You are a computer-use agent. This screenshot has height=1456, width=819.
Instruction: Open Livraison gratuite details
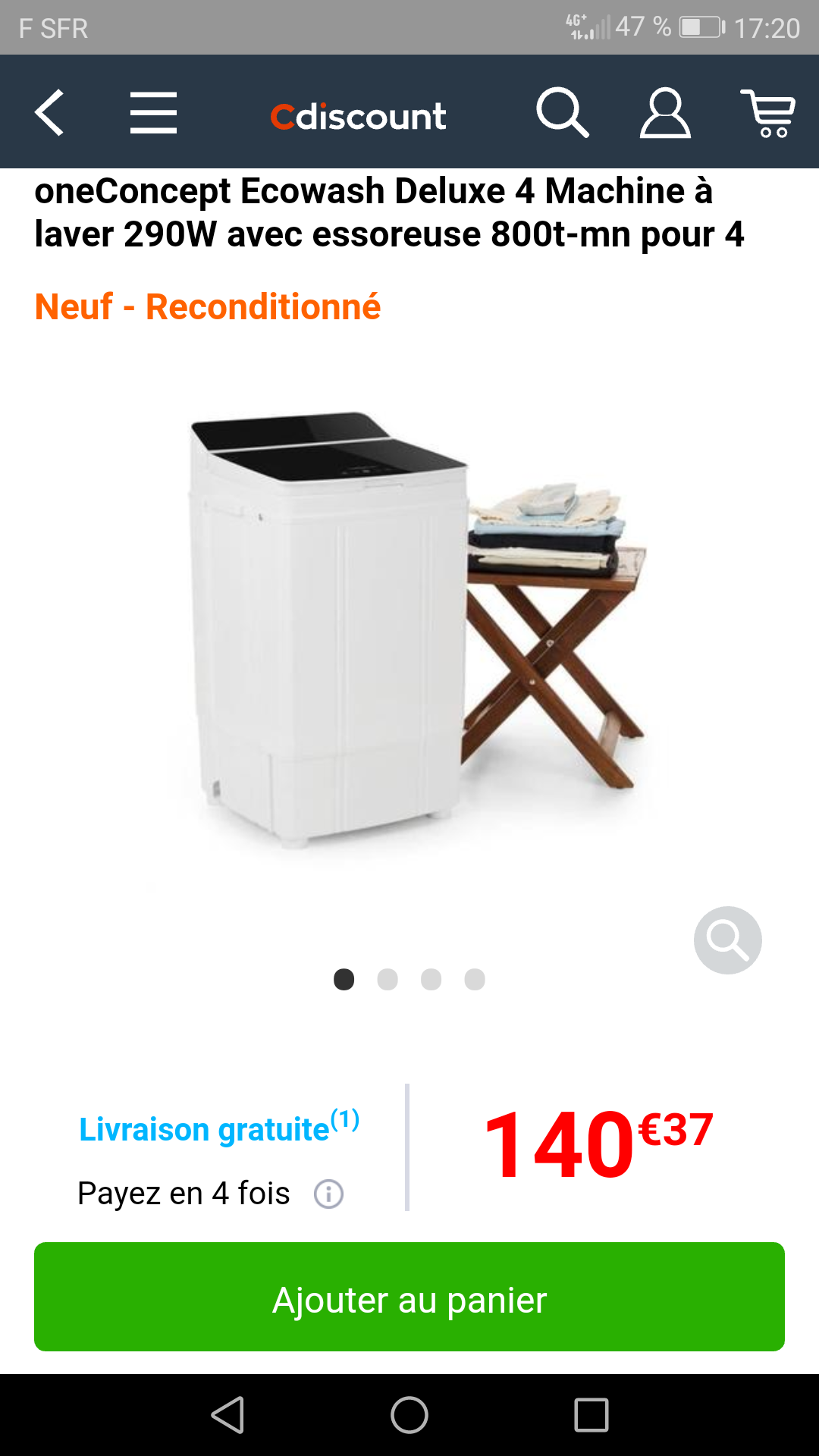pos(218,1128)
